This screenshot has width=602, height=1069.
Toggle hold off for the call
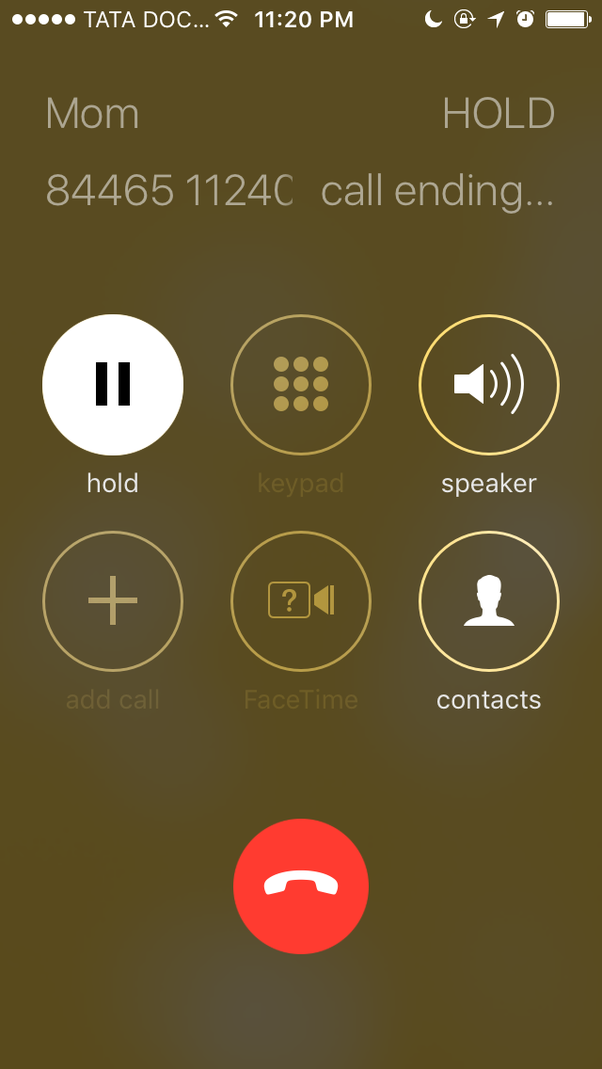[x=113, y=385]
